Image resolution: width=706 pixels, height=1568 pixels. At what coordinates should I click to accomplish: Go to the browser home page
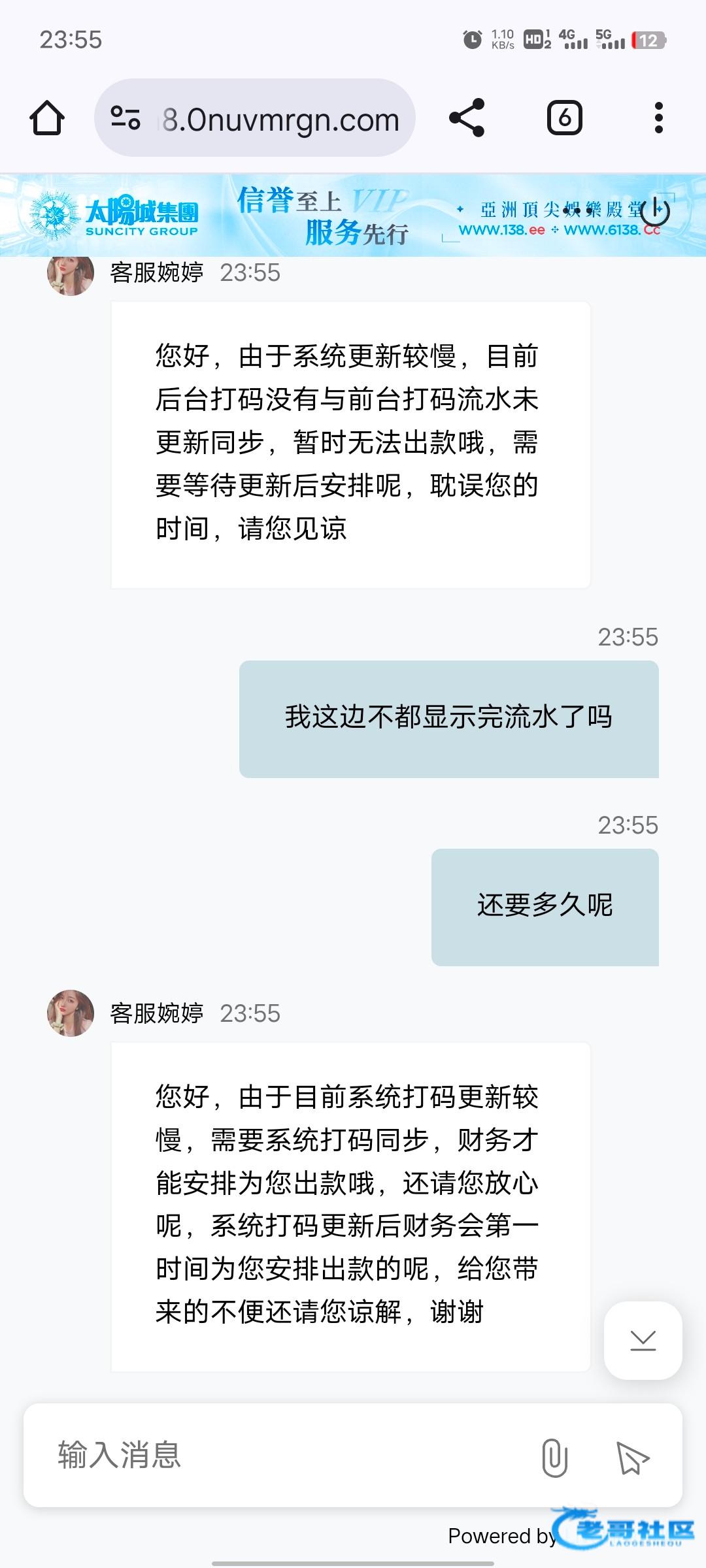[47, 118]
